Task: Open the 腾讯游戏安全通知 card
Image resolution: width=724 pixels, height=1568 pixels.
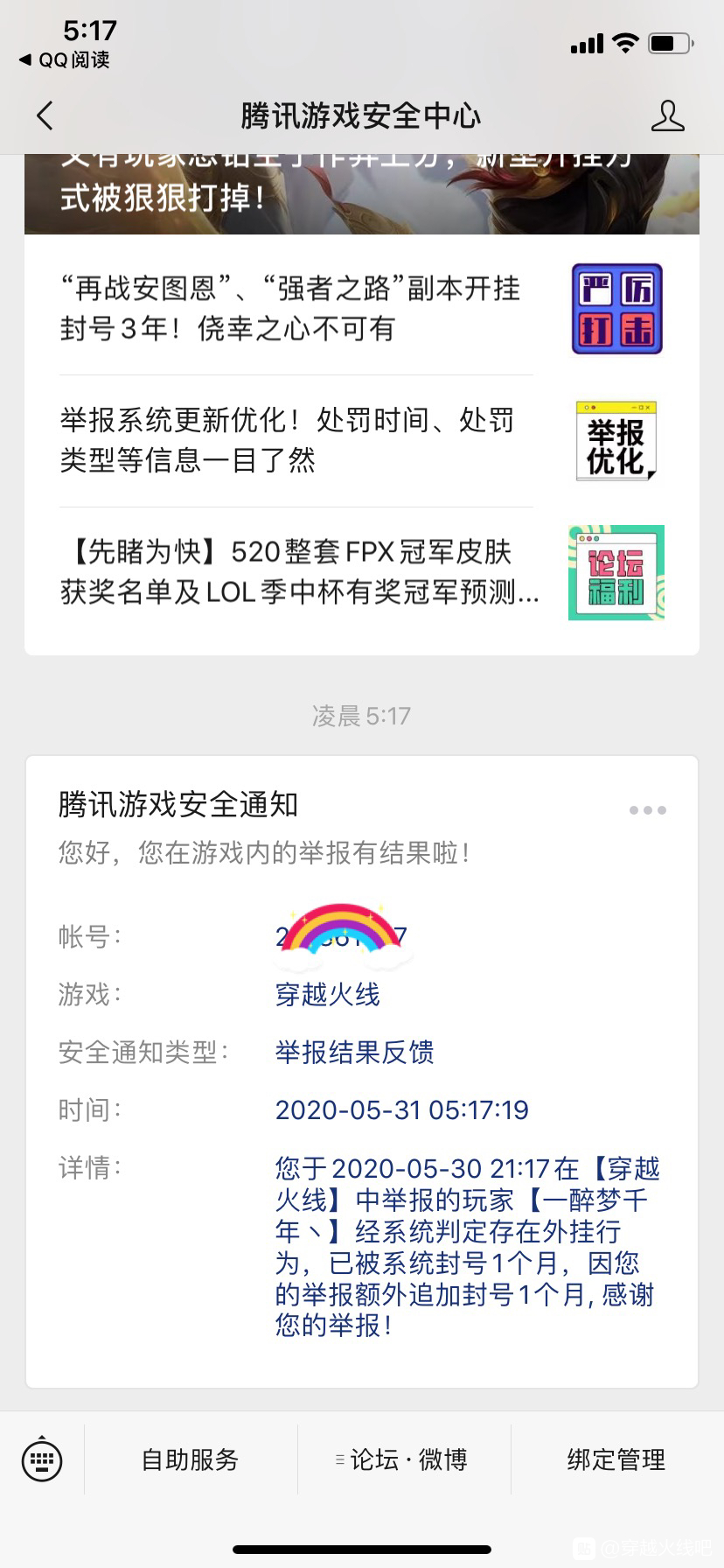Action: point(362,1072)
